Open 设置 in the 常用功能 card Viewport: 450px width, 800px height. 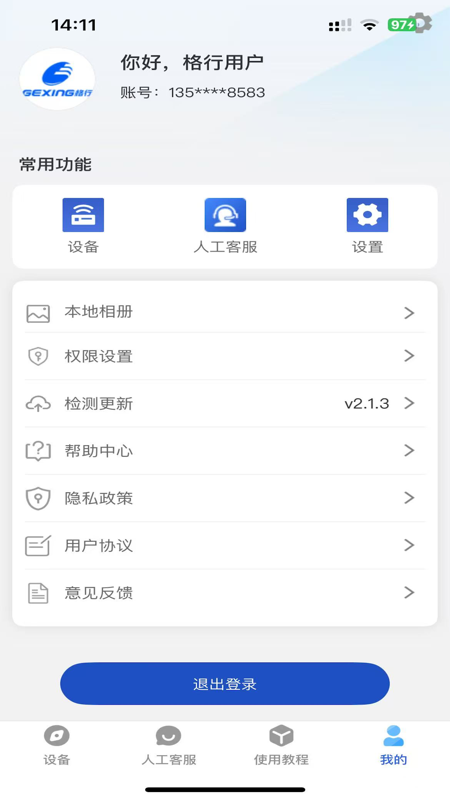[x=367, y=226]
